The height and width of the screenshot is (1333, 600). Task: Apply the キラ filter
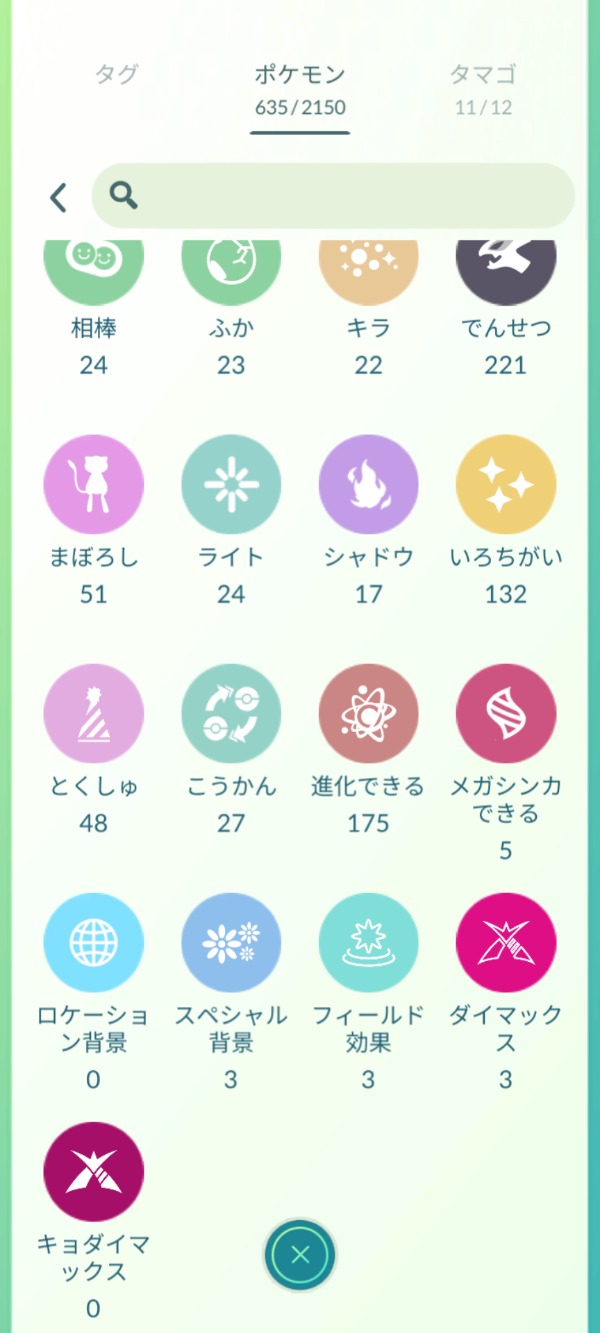pos(368,266)
